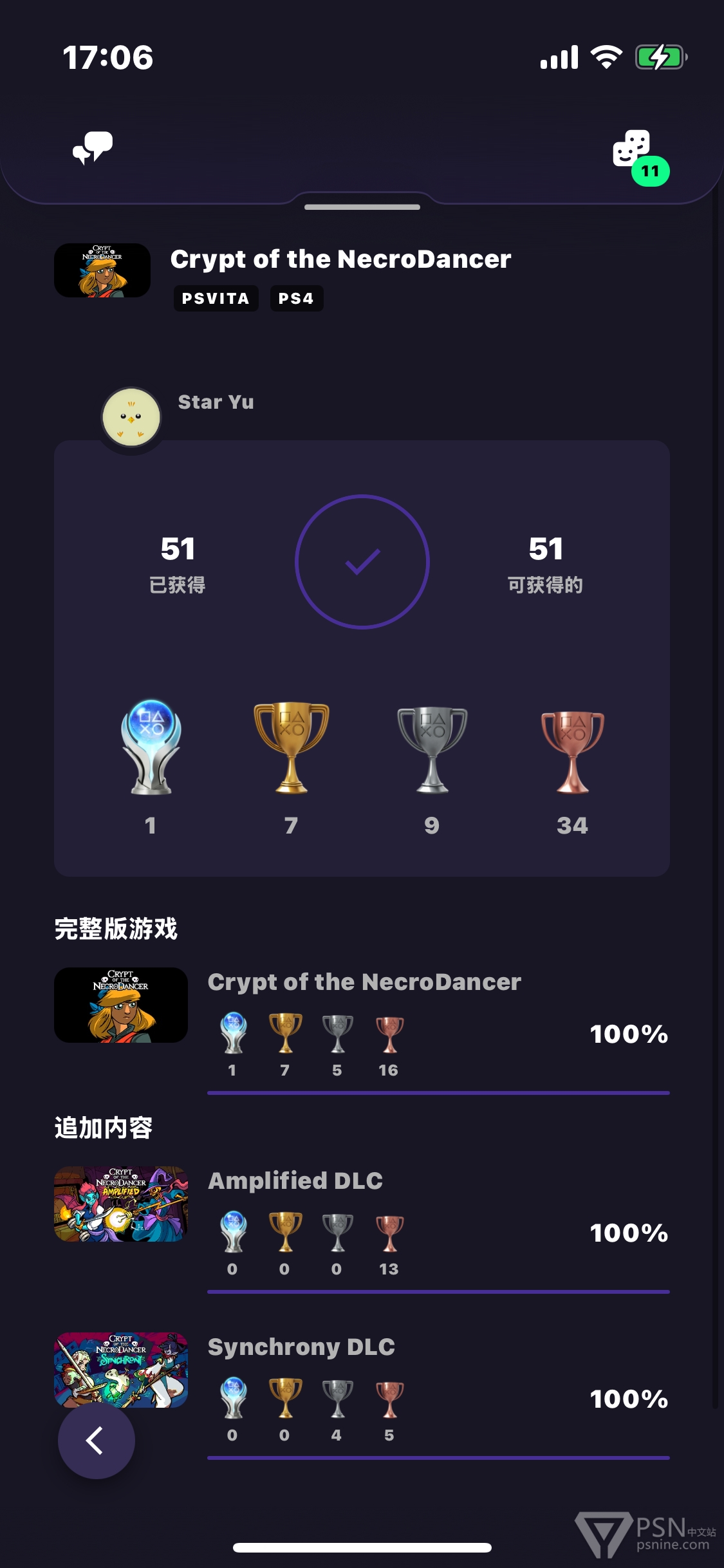Go back with the round arrow button
This screenshot has height=1568, width=724.
tap(97, 1441)
